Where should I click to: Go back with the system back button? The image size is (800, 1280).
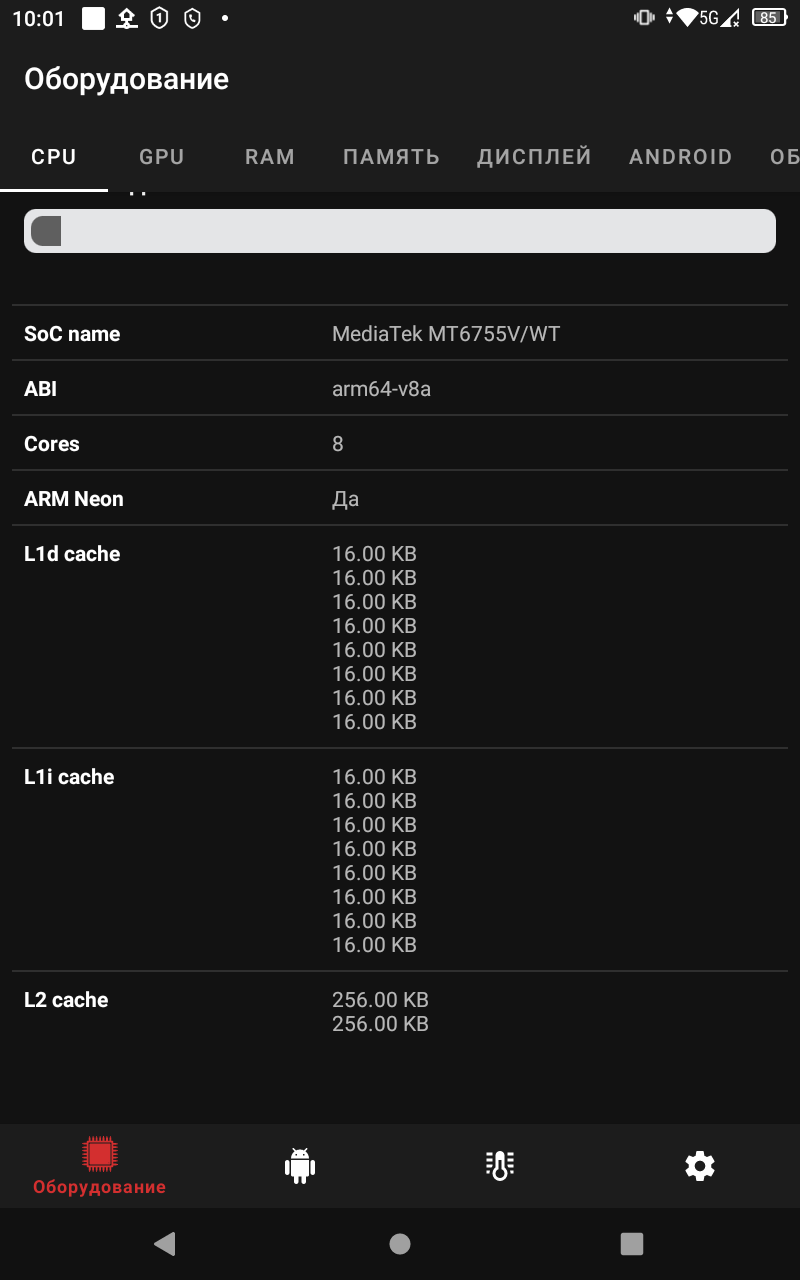click(165, 1243)
